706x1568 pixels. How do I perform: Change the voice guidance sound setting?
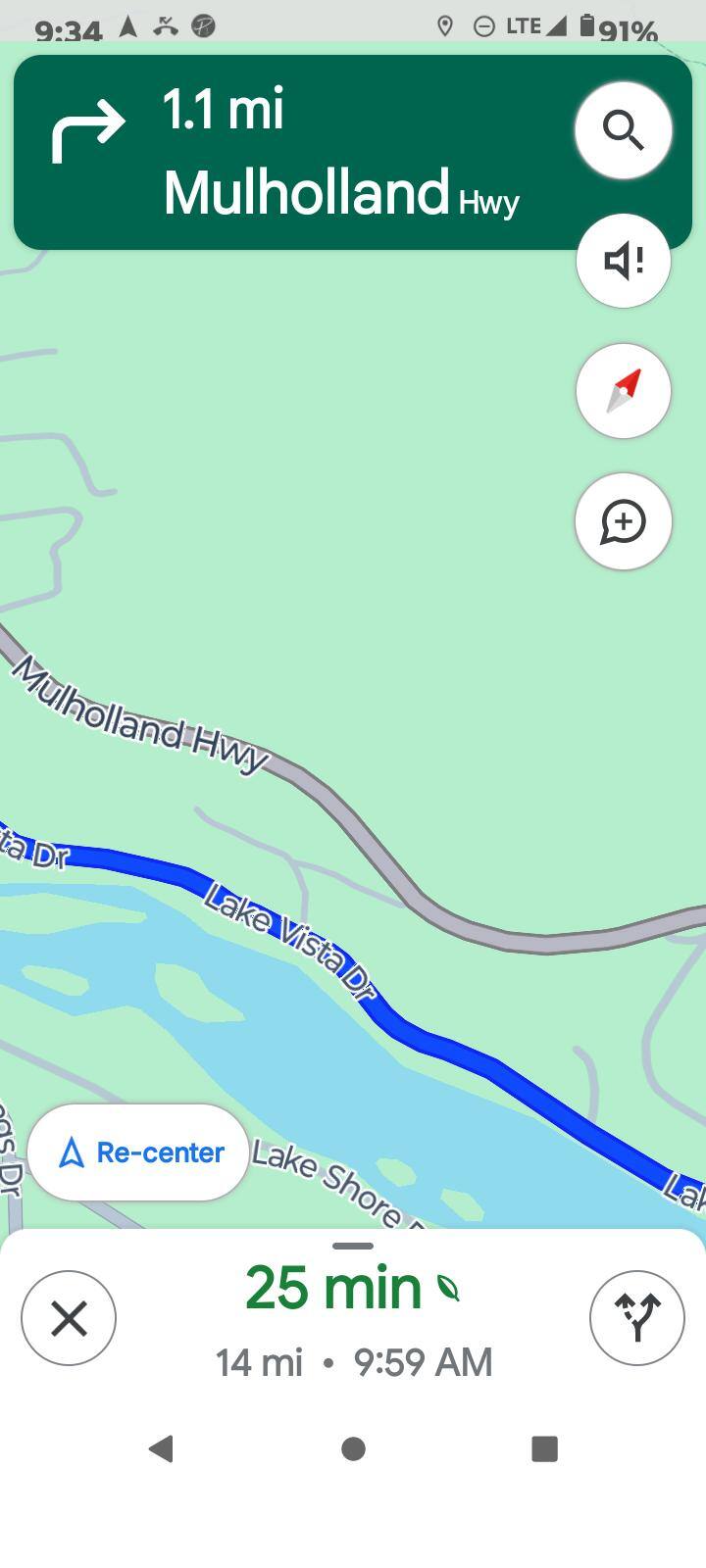623,261
